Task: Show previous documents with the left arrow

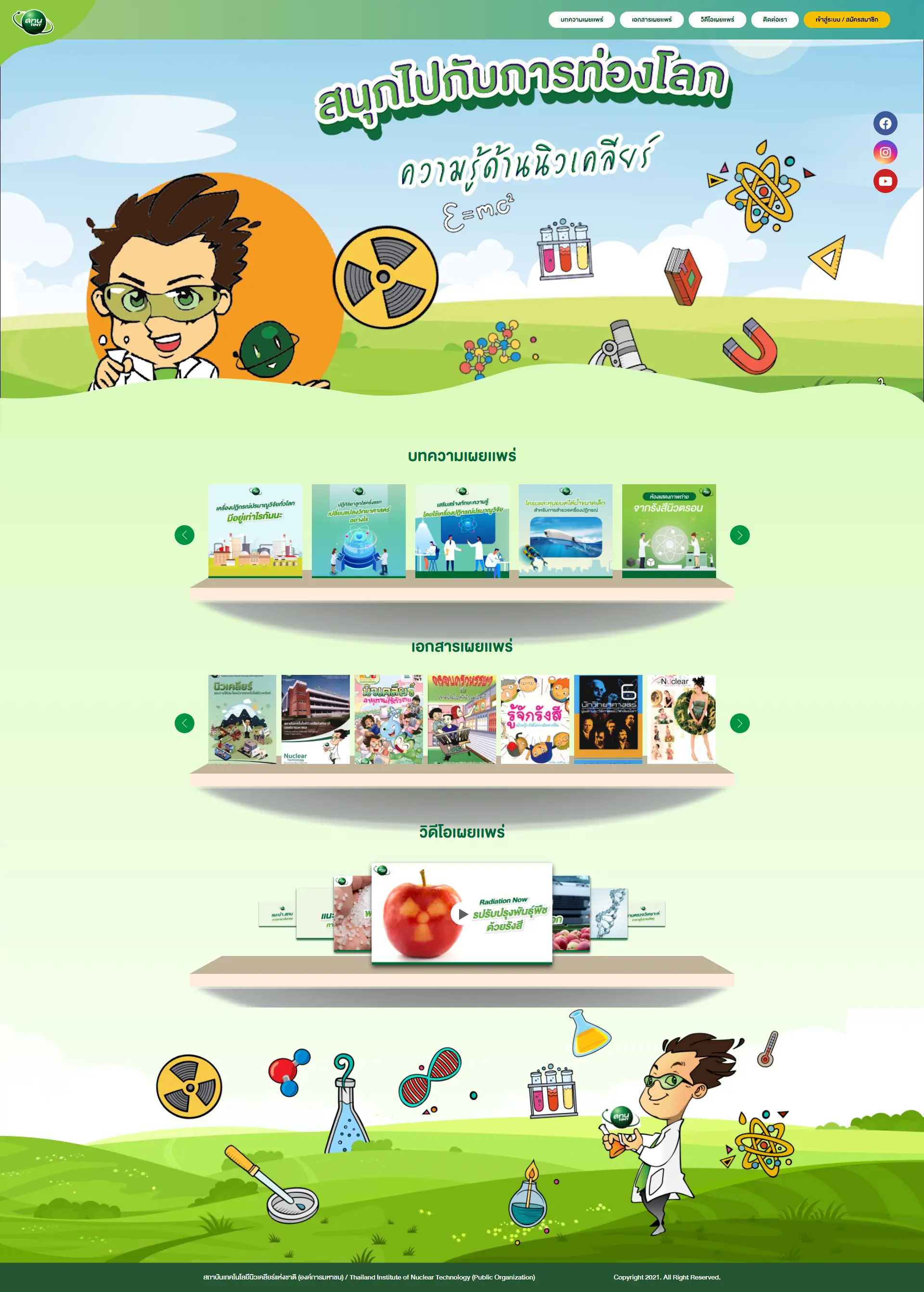Action: [184, 724]
